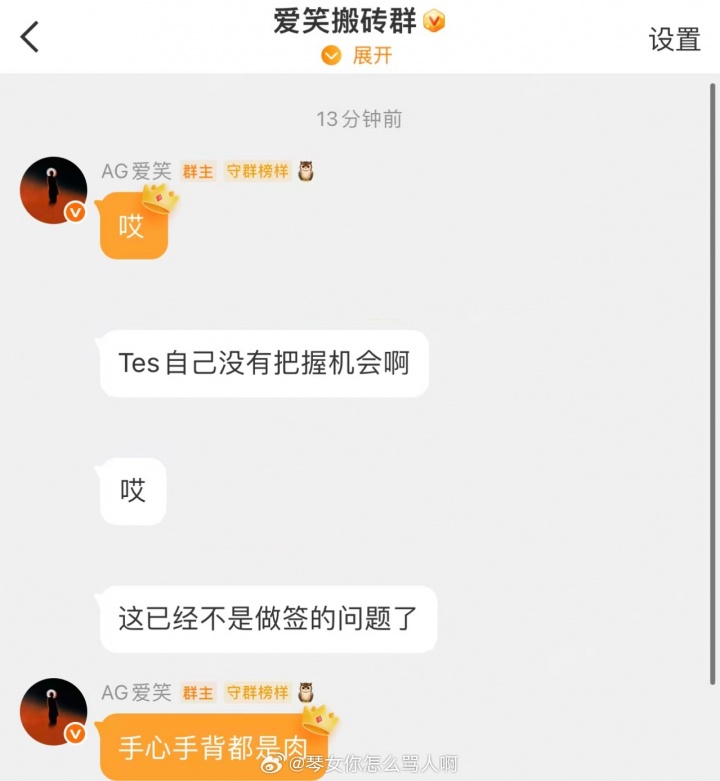Click the 手心手背都是肉 message bubble
Viewport: 720px width, 781px height.
(x=206, y=749)
